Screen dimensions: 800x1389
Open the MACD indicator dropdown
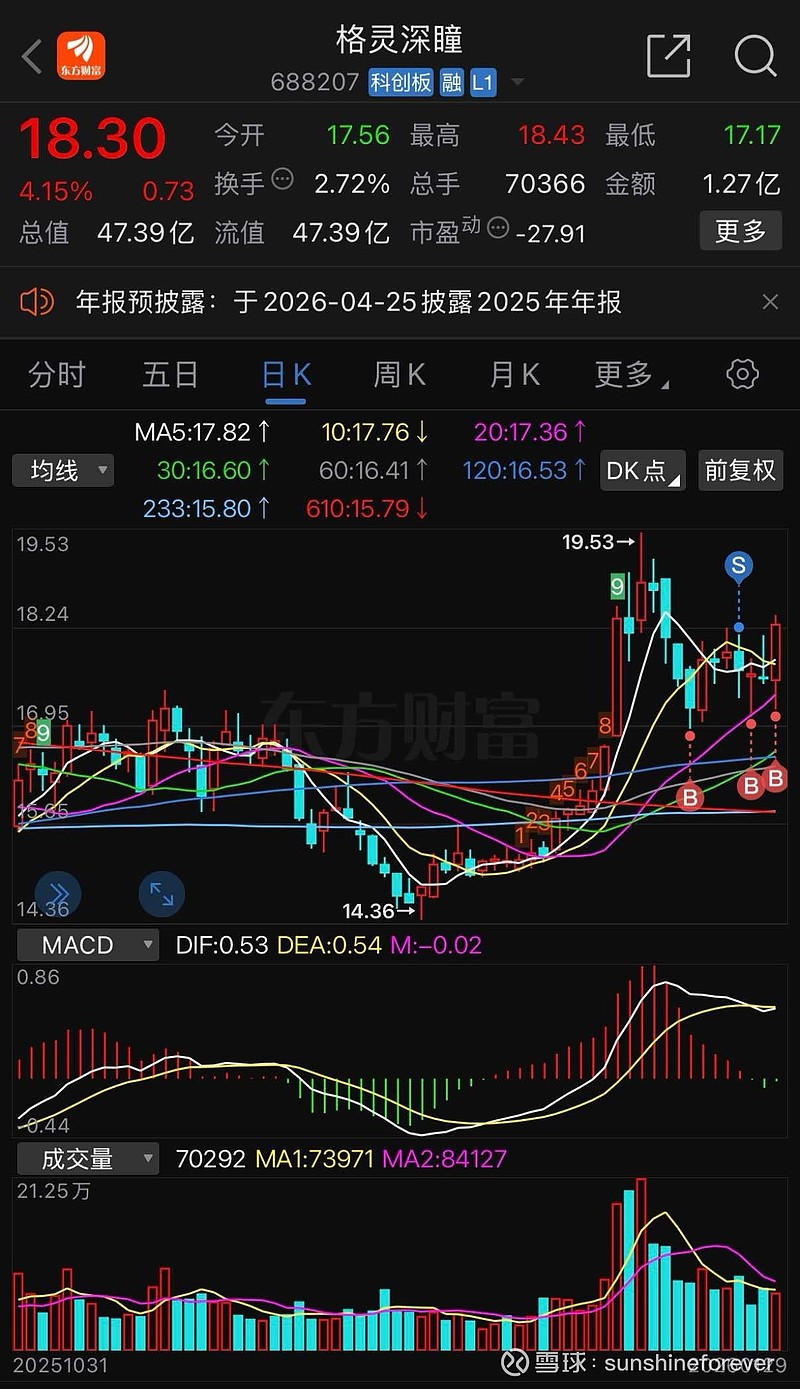click(86, 945)
